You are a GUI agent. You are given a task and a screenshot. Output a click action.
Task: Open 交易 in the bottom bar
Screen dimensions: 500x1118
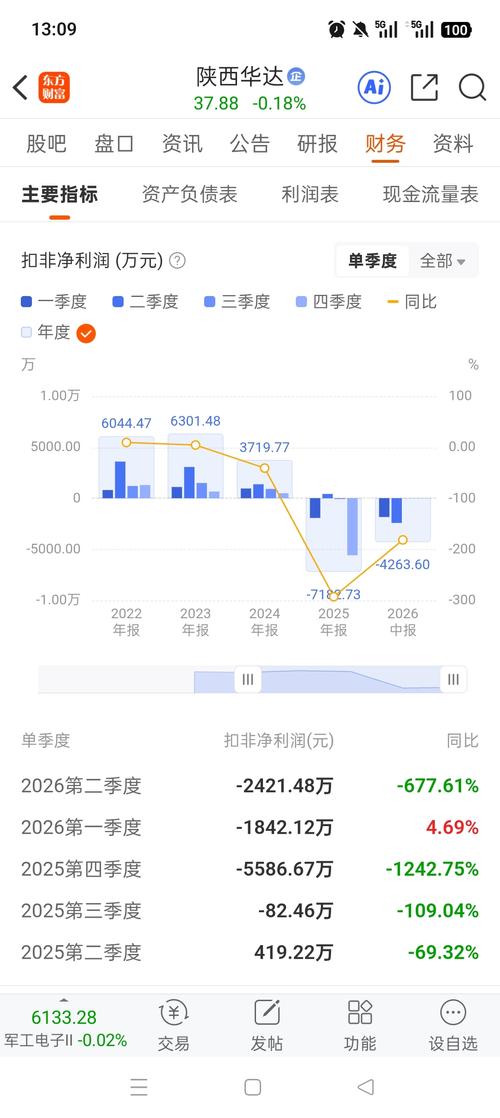(173, 1026)
